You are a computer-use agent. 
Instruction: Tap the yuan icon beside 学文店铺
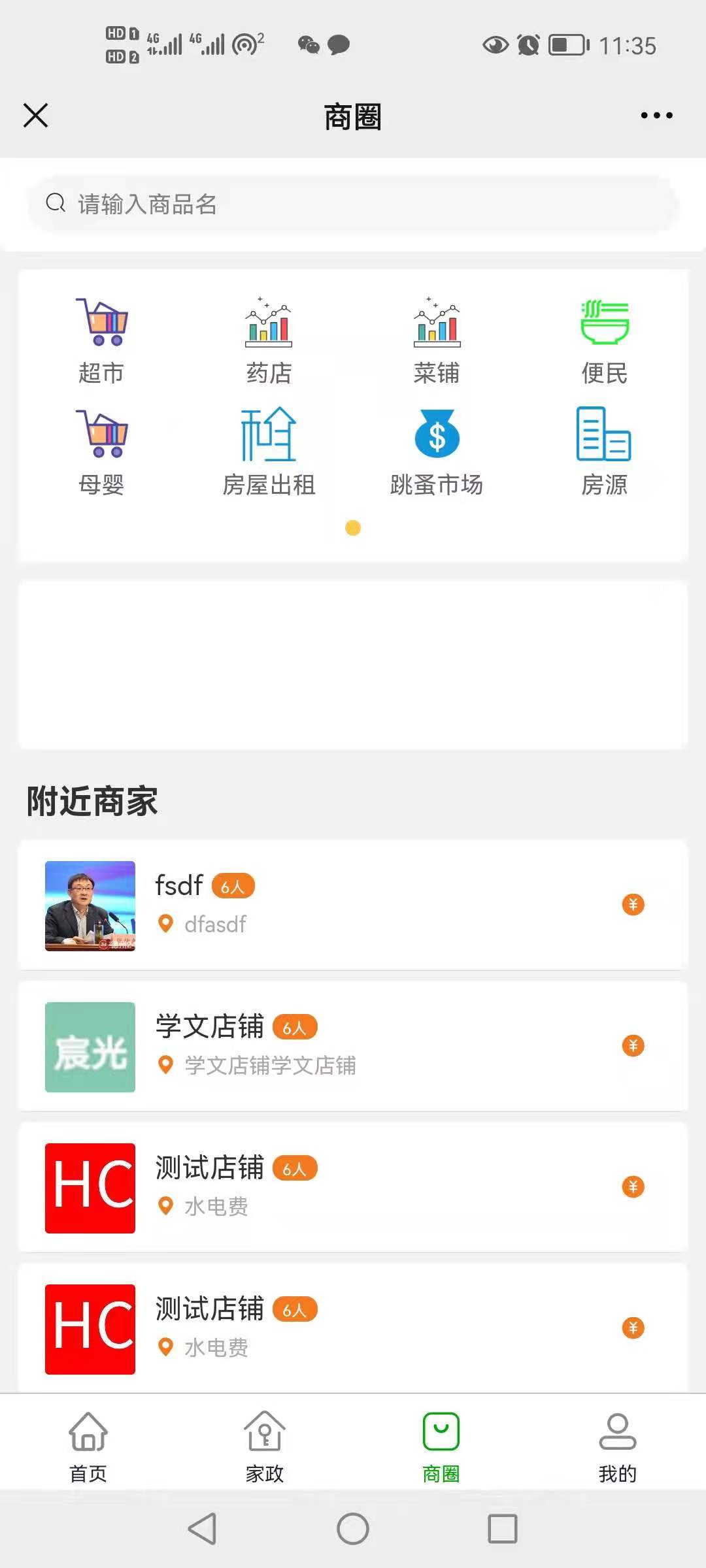point(633,1046)
